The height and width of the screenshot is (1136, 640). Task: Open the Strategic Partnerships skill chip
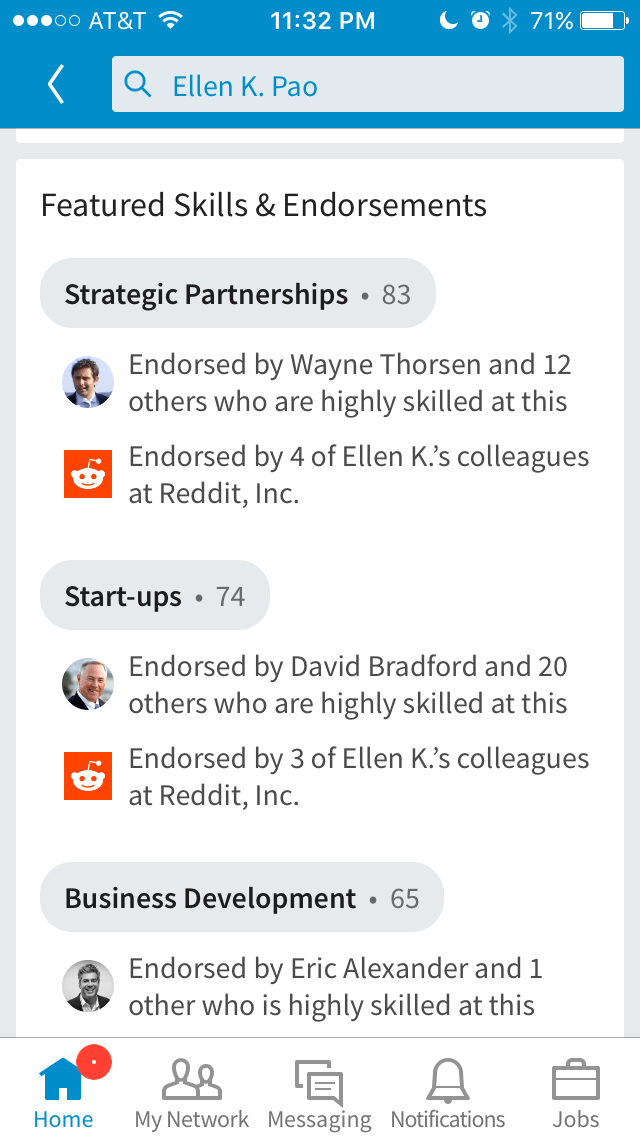[x=238, y=294]
